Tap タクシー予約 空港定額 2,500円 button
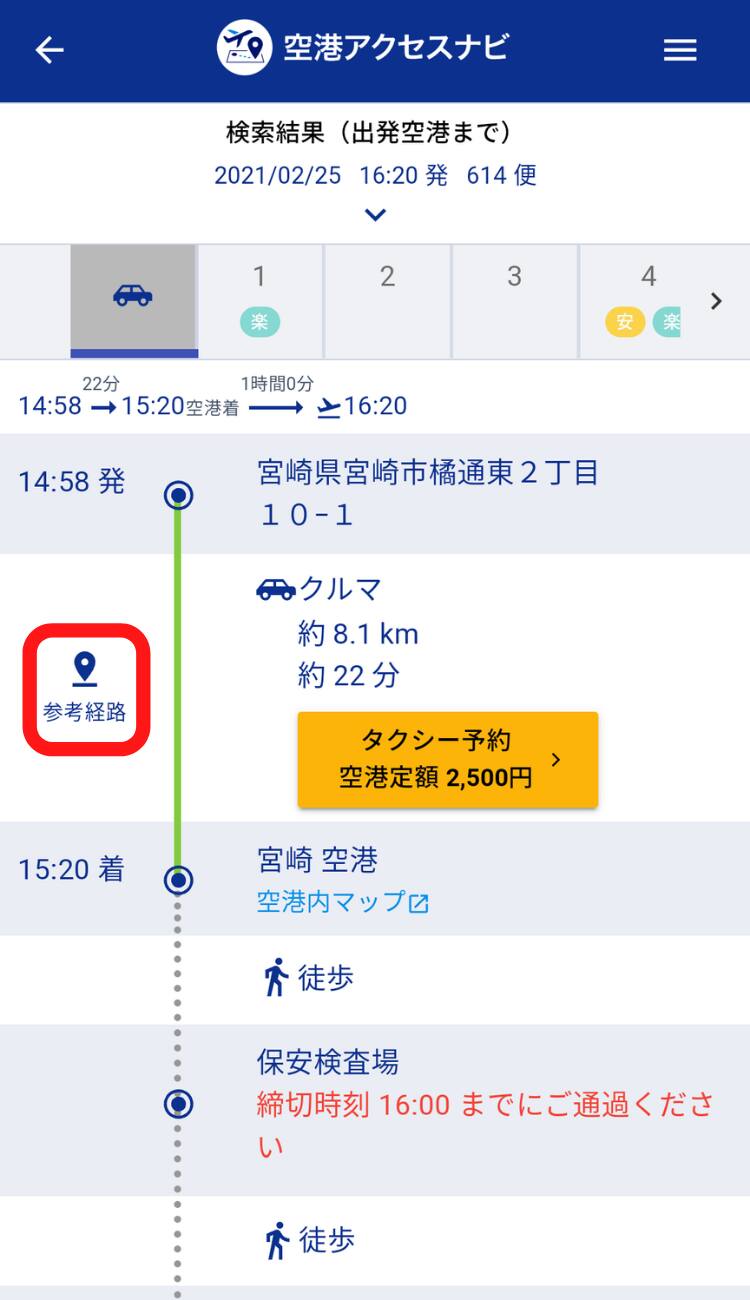Viewport: 750px width, 1300px height. [x=447, y=759]
